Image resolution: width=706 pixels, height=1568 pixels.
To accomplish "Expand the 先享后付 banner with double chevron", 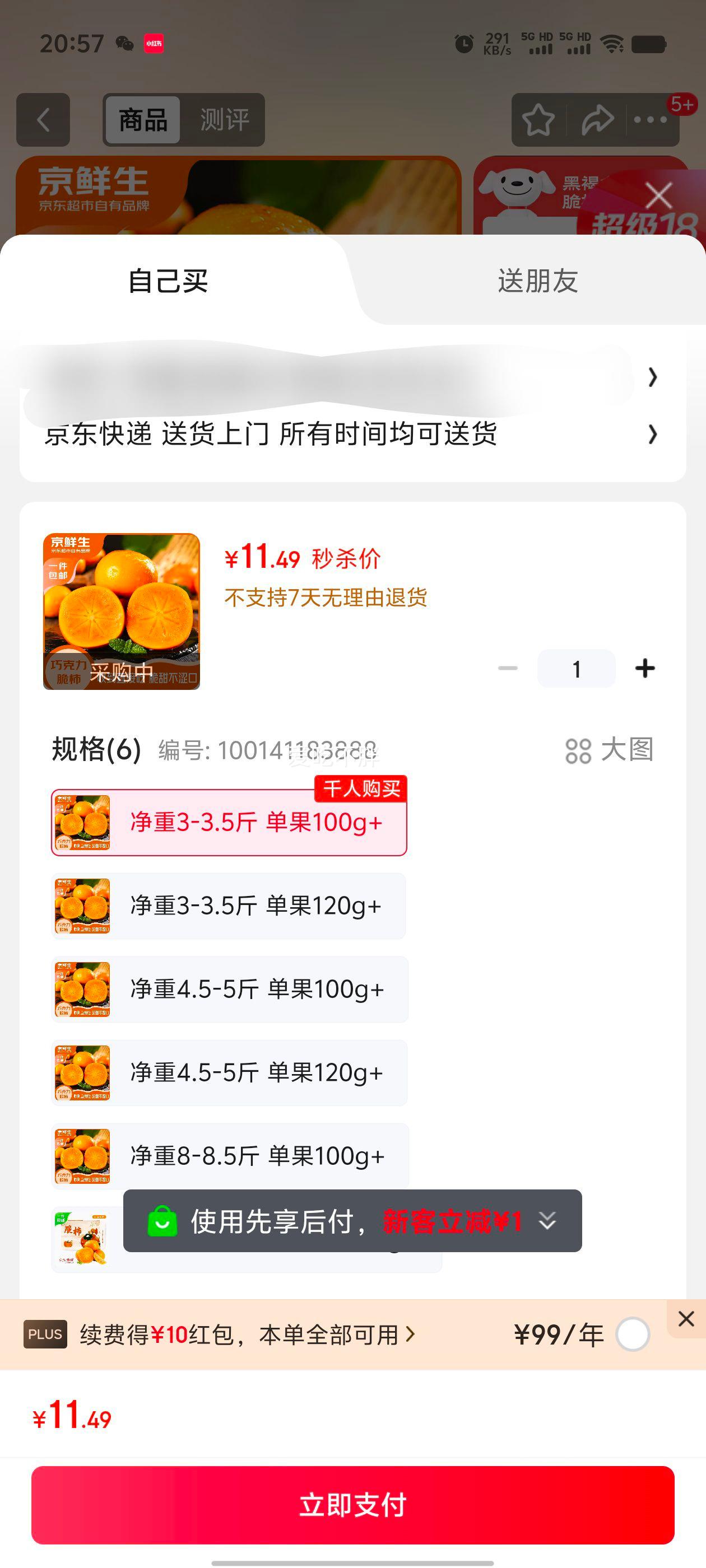I will click(x=547, y=1222).
